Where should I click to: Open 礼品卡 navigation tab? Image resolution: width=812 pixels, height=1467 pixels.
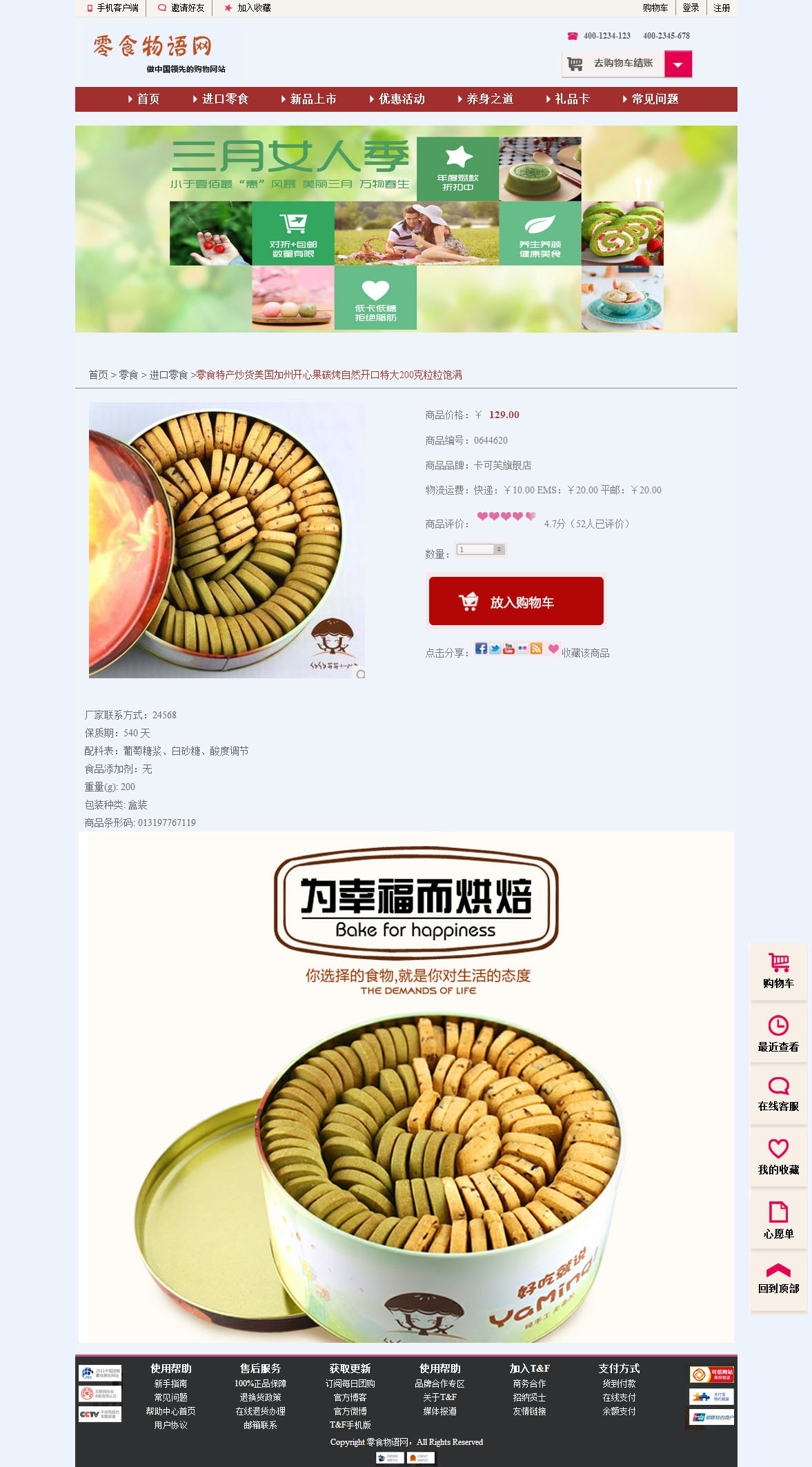coord(571,99)
